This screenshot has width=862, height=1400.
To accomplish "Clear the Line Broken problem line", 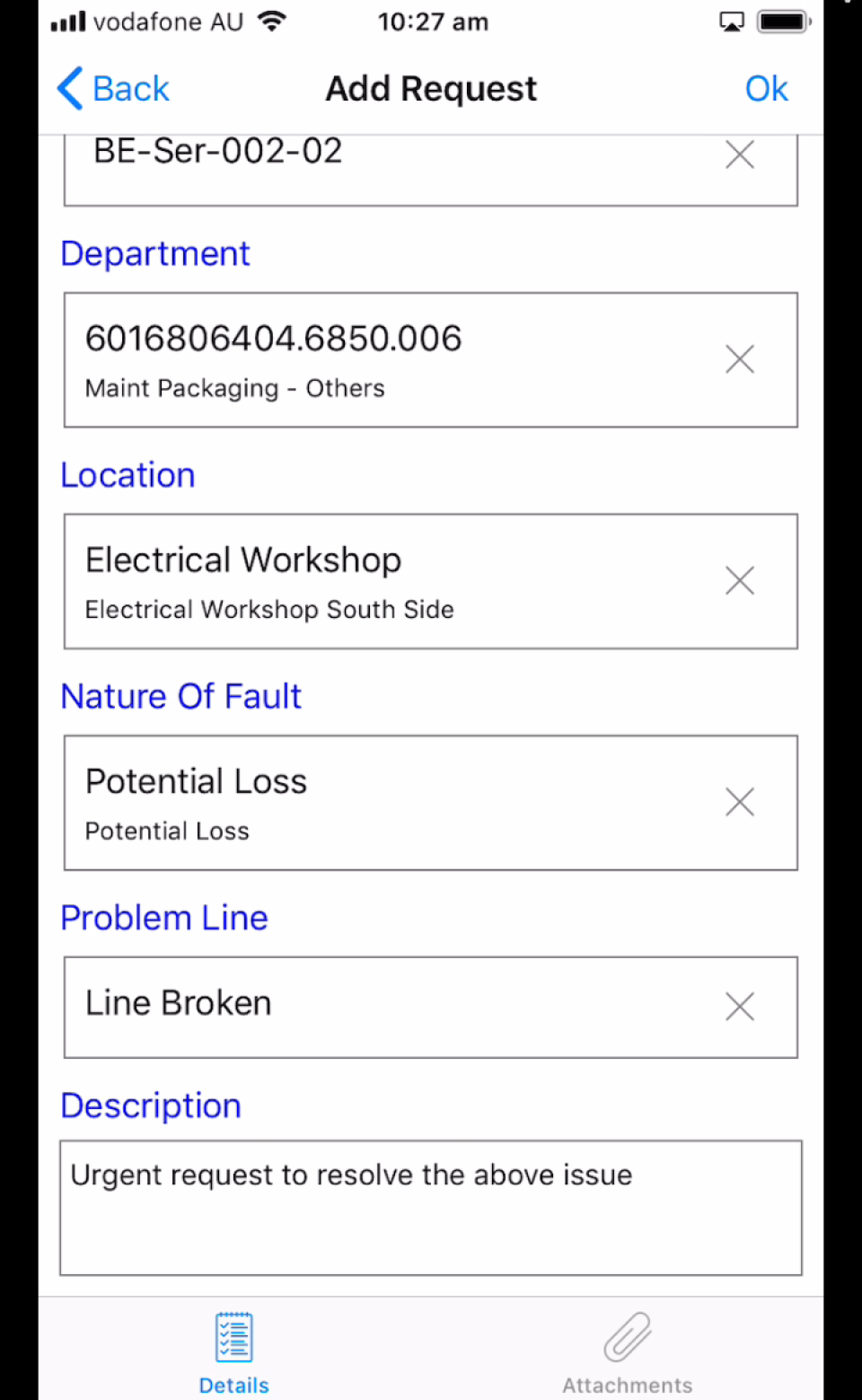I will pos(739,1007).
